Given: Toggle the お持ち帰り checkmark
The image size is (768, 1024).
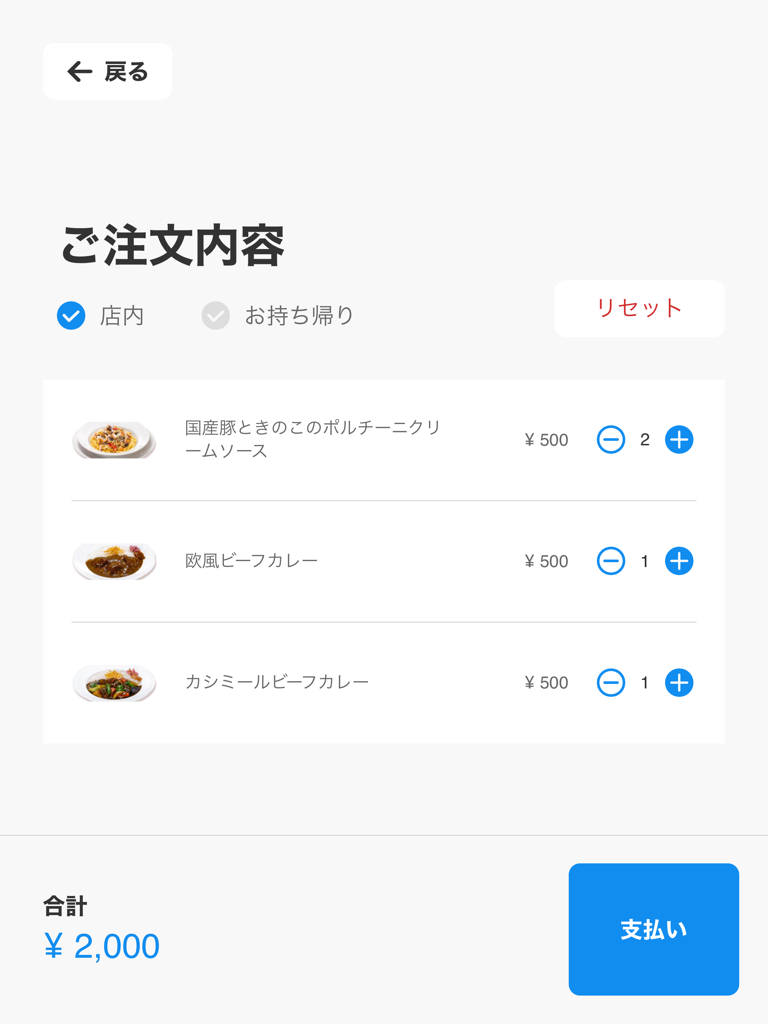Looking at the screenshot, I should (x=216, y=316).
